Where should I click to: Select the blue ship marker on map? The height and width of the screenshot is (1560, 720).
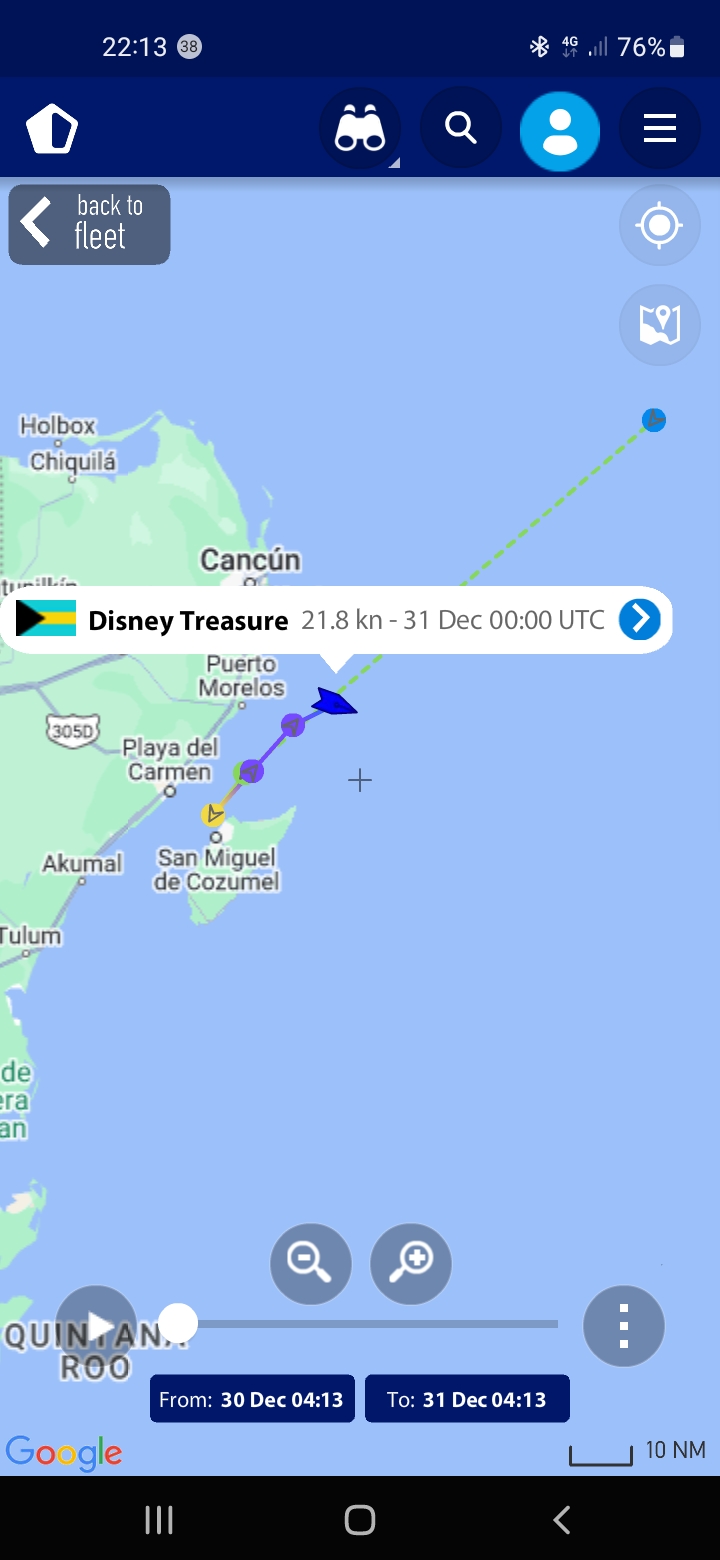(334, 703)
